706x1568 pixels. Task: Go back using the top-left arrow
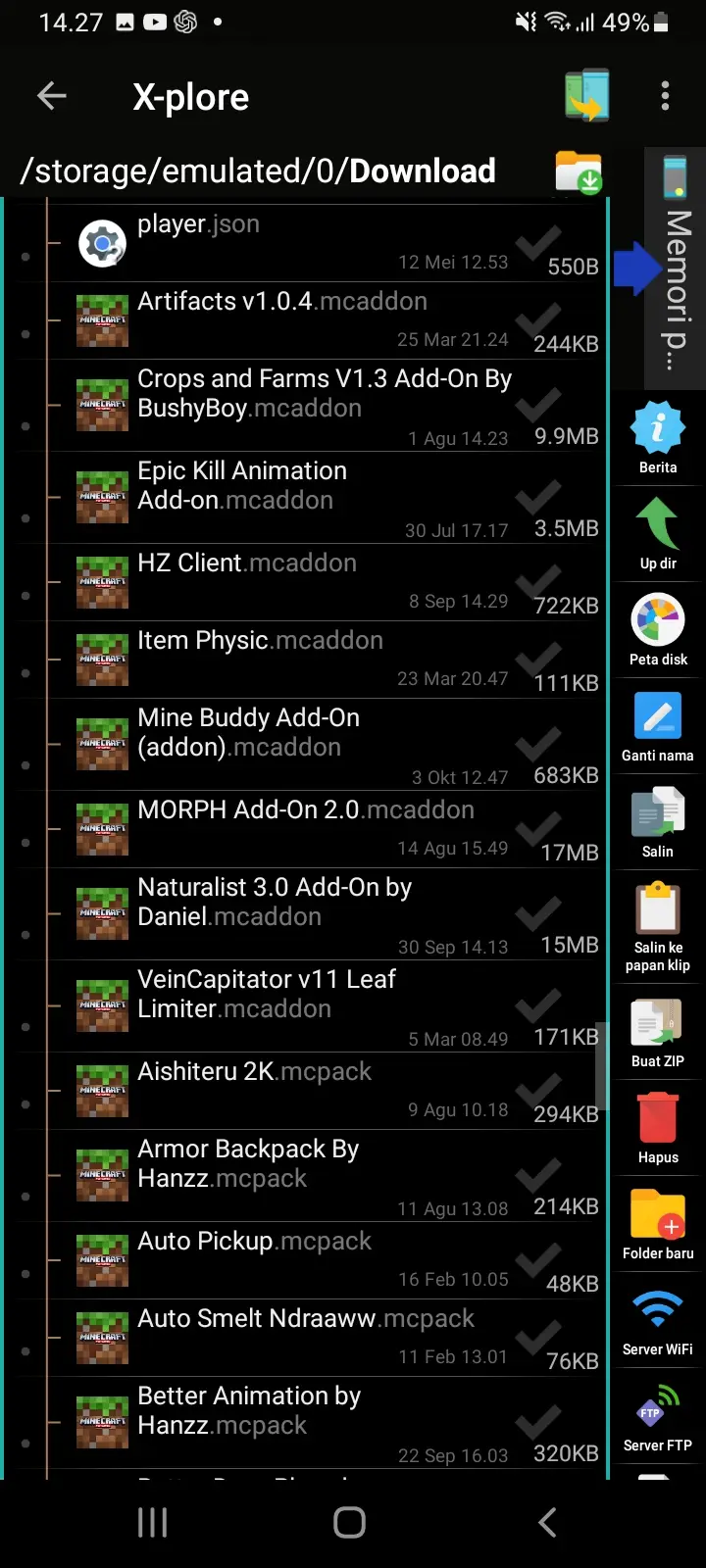(x=51, y=96)
